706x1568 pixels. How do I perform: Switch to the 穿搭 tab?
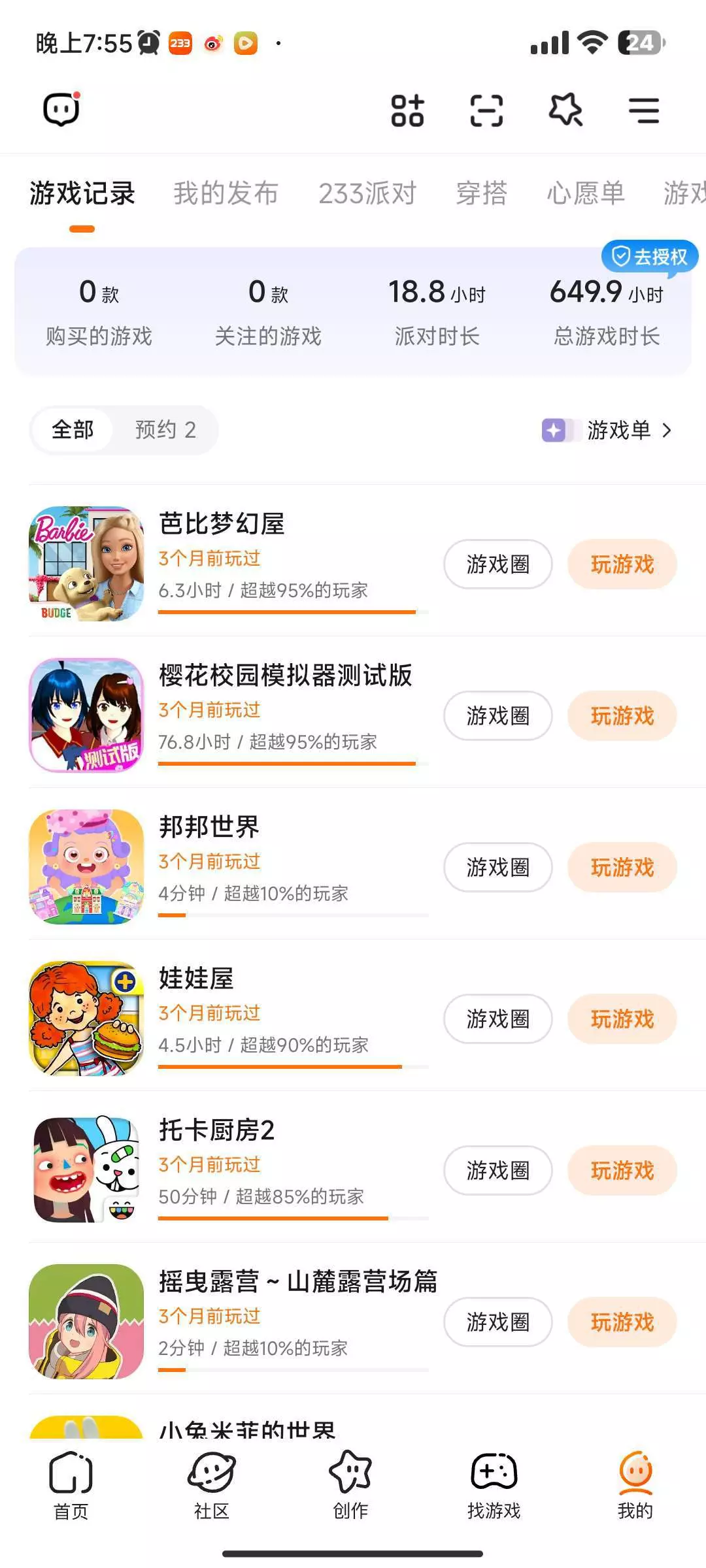pyautogui.click(x=482, y=193)
